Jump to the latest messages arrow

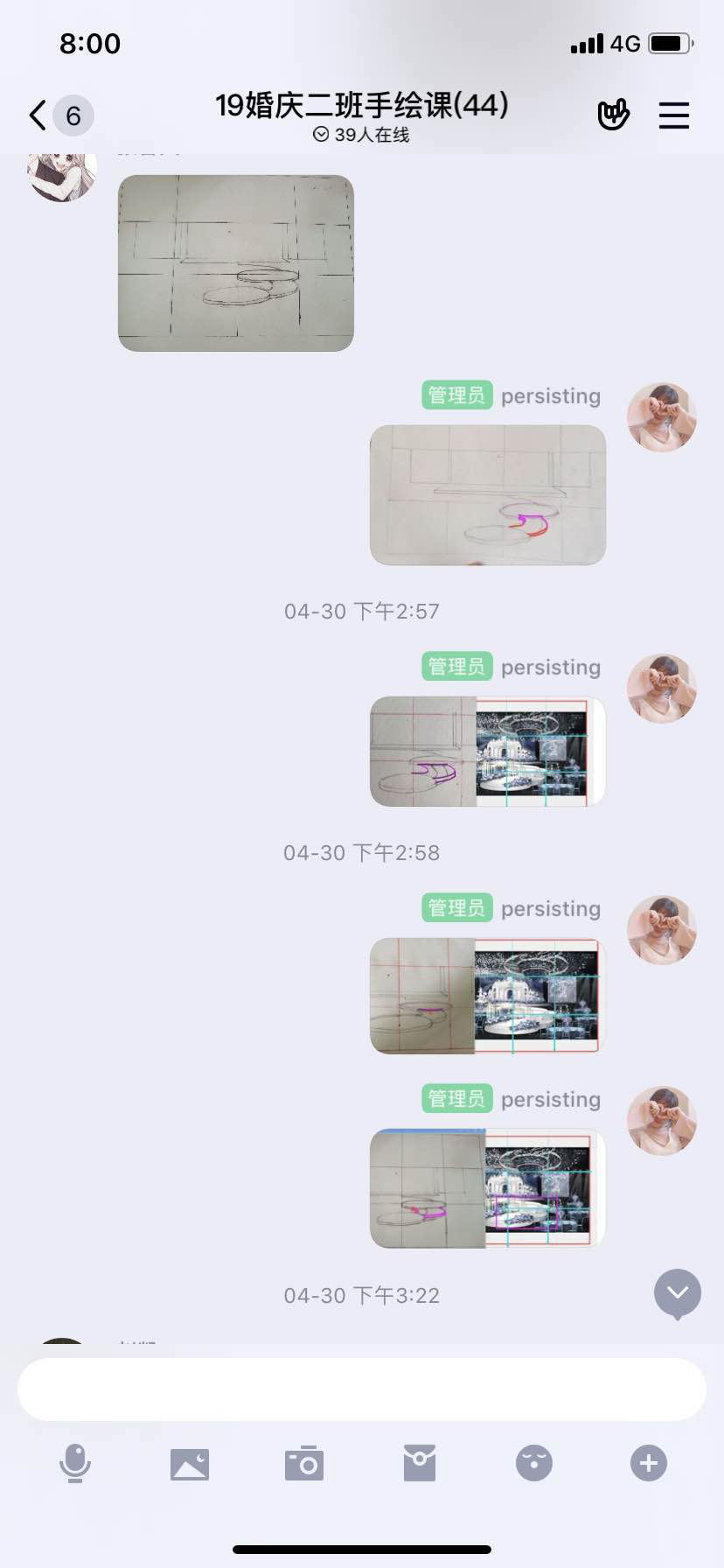pyautogui.click(x=678, y=1293)
